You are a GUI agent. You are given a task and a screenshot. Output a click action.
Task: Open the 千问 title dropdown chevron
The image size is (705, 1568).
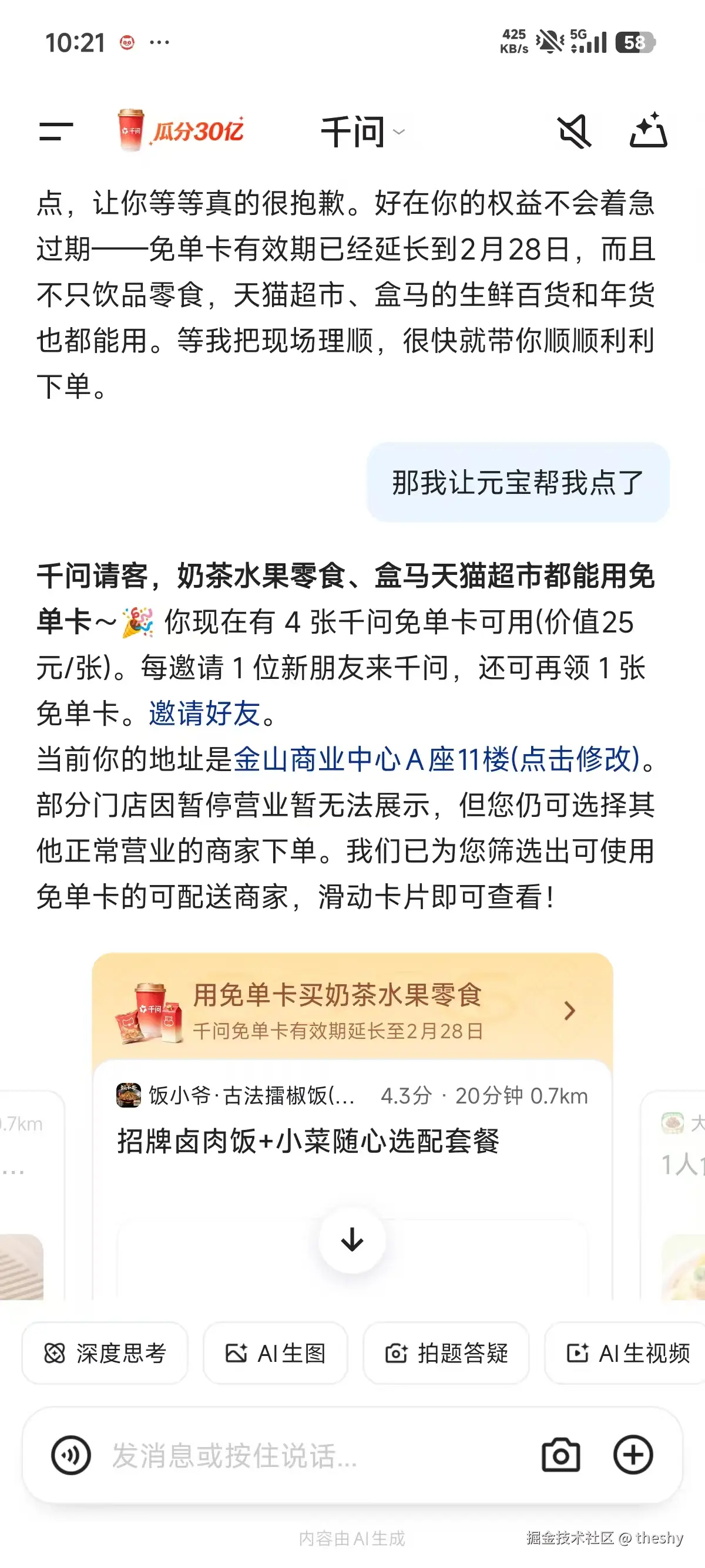[399, 133]
